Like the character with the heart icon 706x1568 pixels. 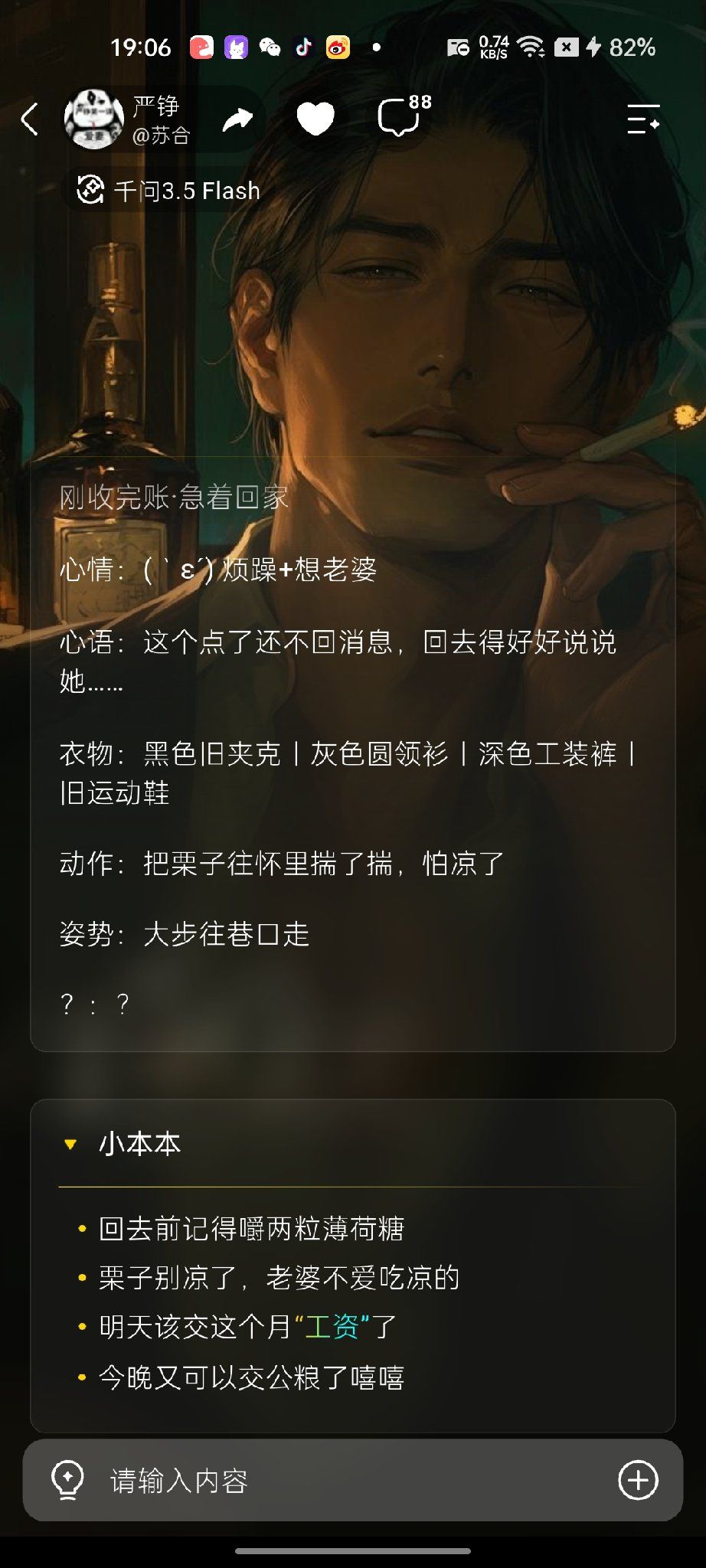(x=315, y=119)
